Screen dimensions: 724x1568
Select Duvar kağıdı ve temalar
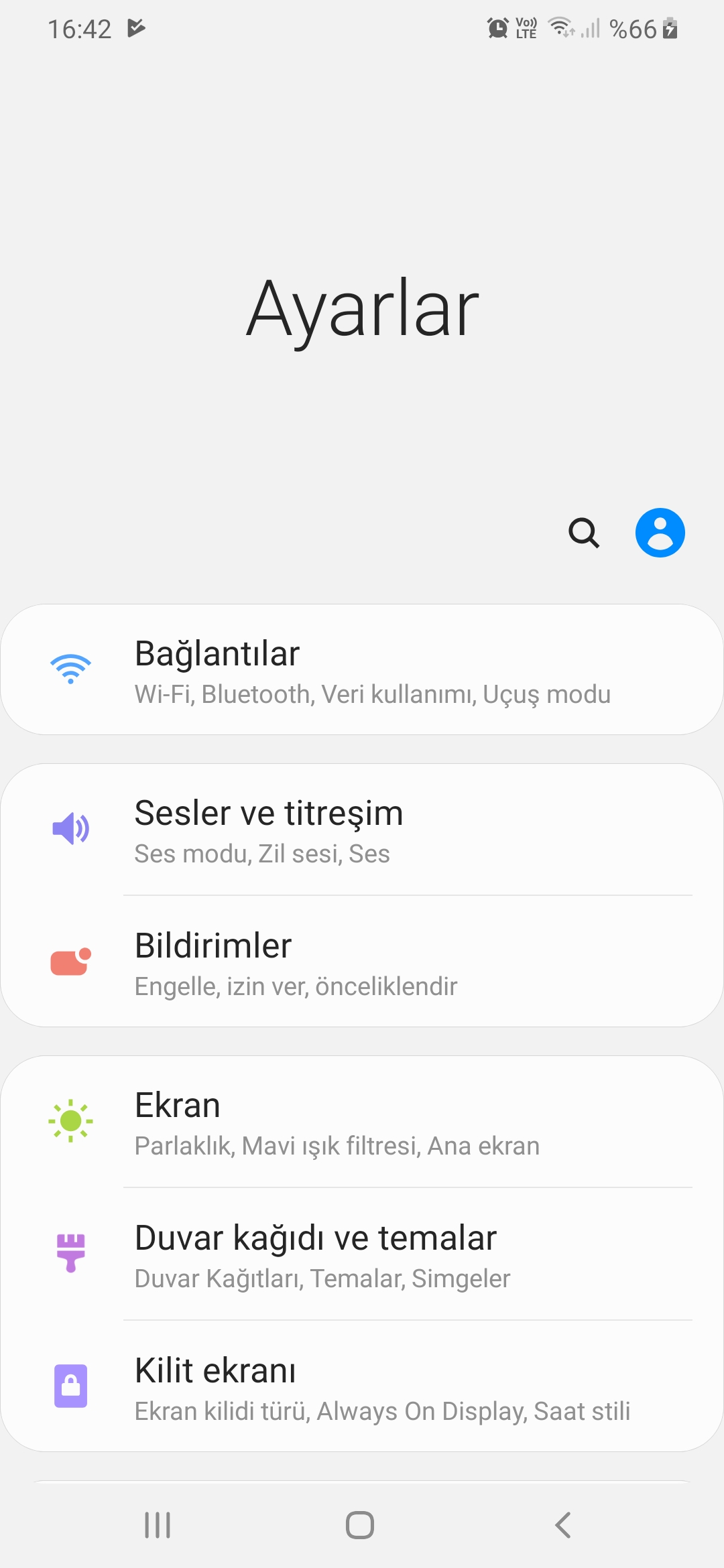[x=362, y=1254]
